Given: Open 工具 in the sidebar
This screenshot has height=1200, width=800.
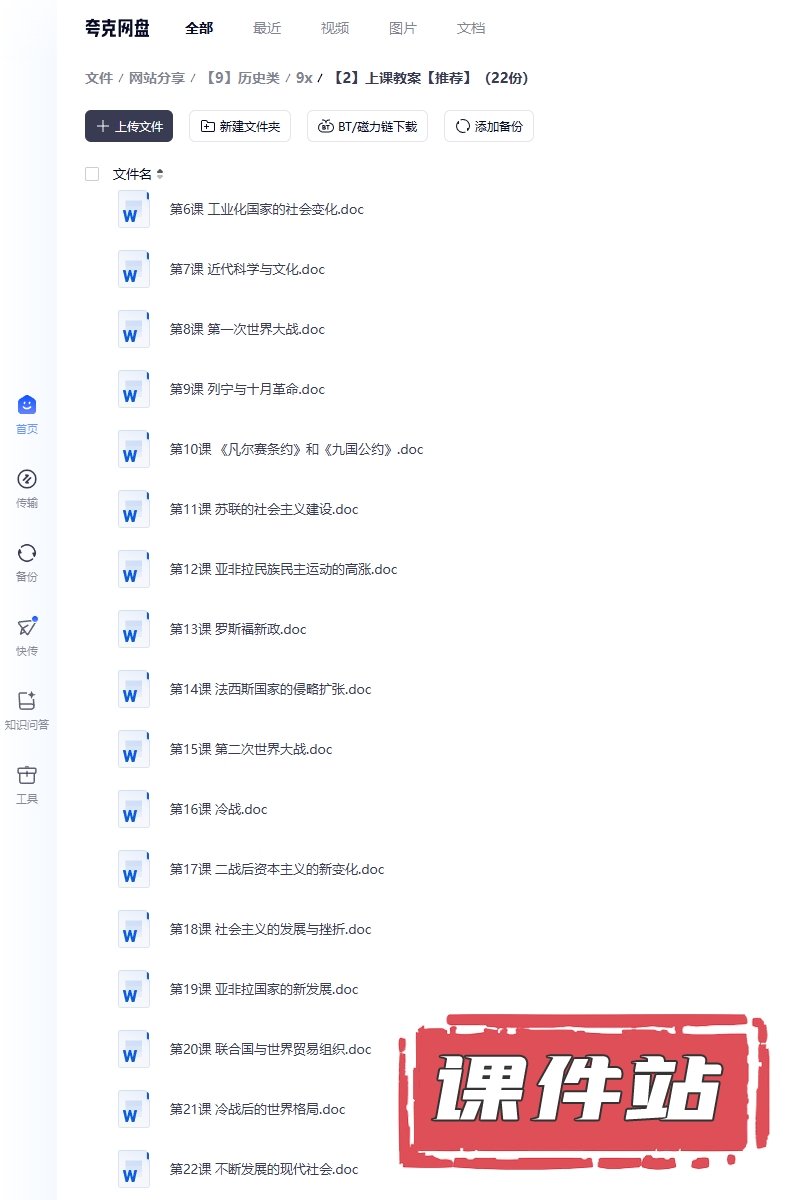Looking at the screenshot, I should (27, 784).
